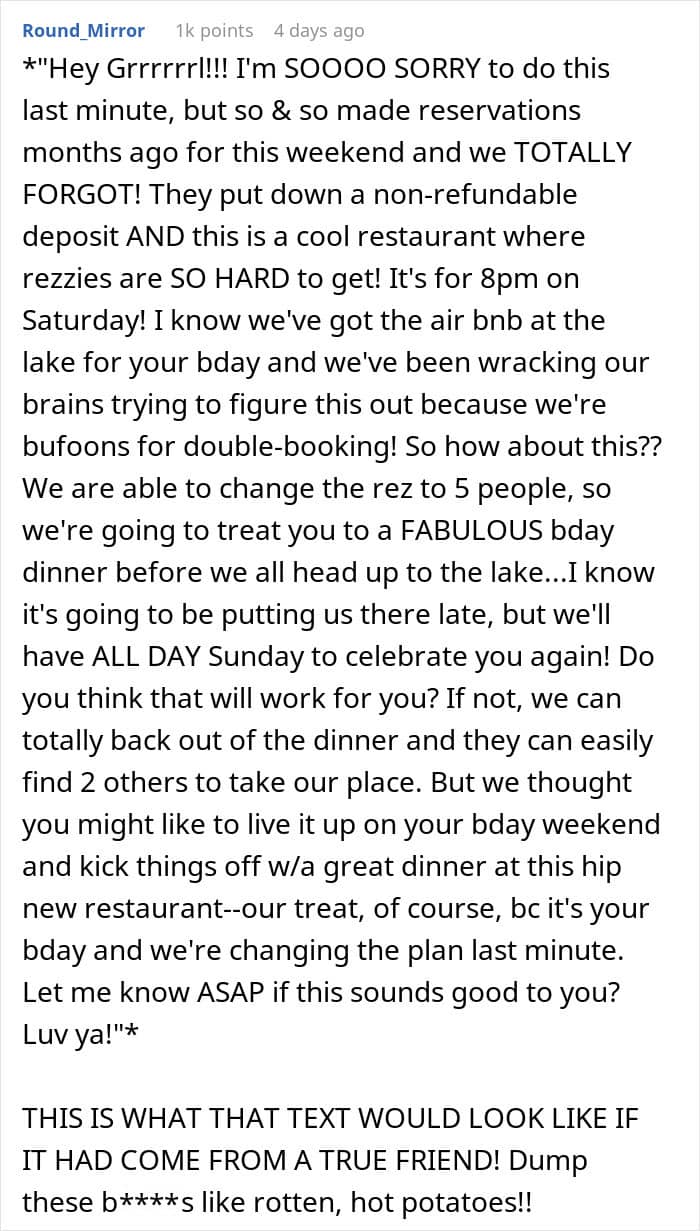The image size is (700, 1231).
Task: Open Round_Mirror's user profile
Action: [84, 31]
